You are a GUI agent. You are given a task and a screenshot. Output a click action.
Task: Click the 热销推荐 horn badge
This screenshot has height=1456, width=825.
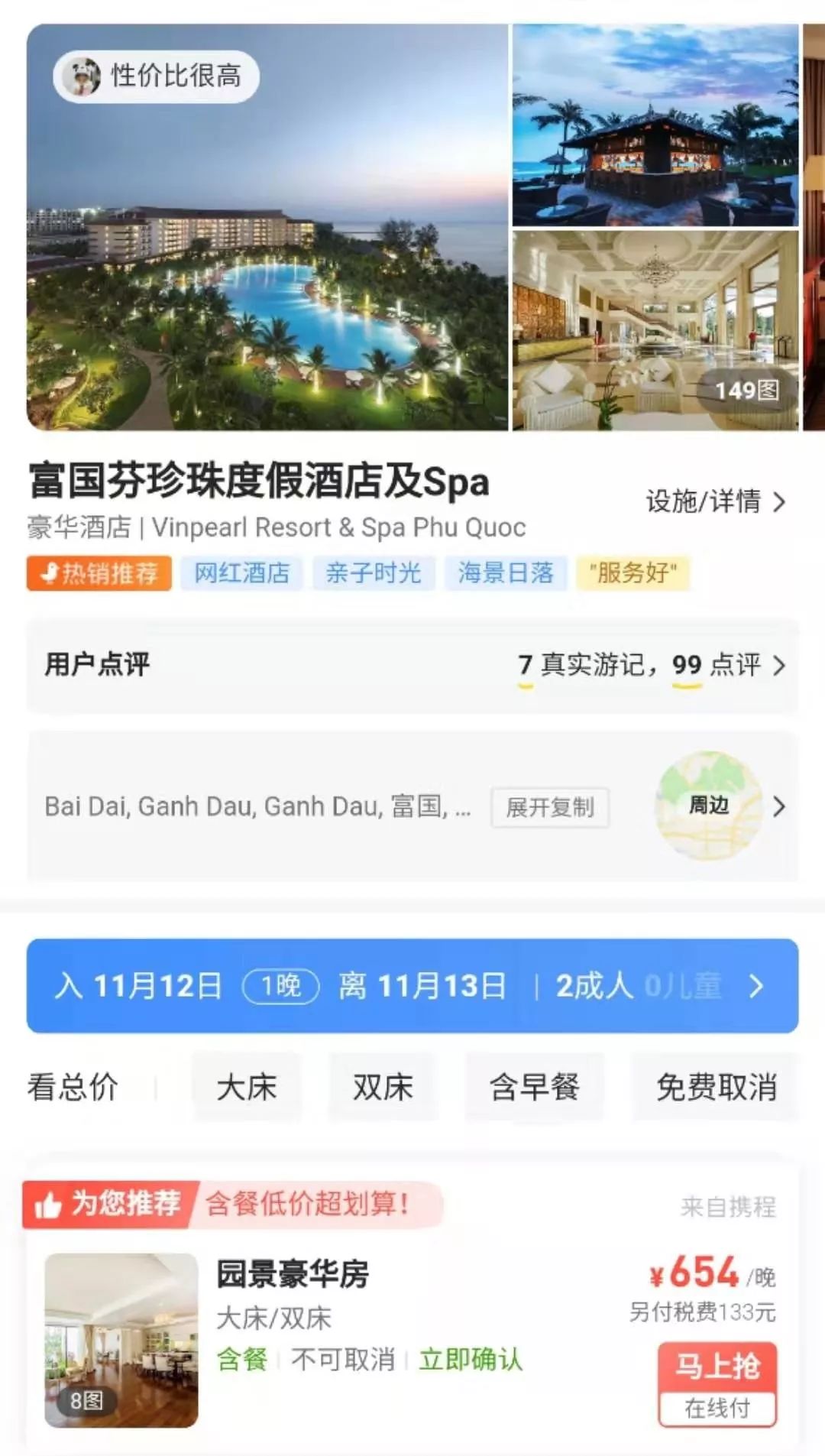click(x=98, y=574)
